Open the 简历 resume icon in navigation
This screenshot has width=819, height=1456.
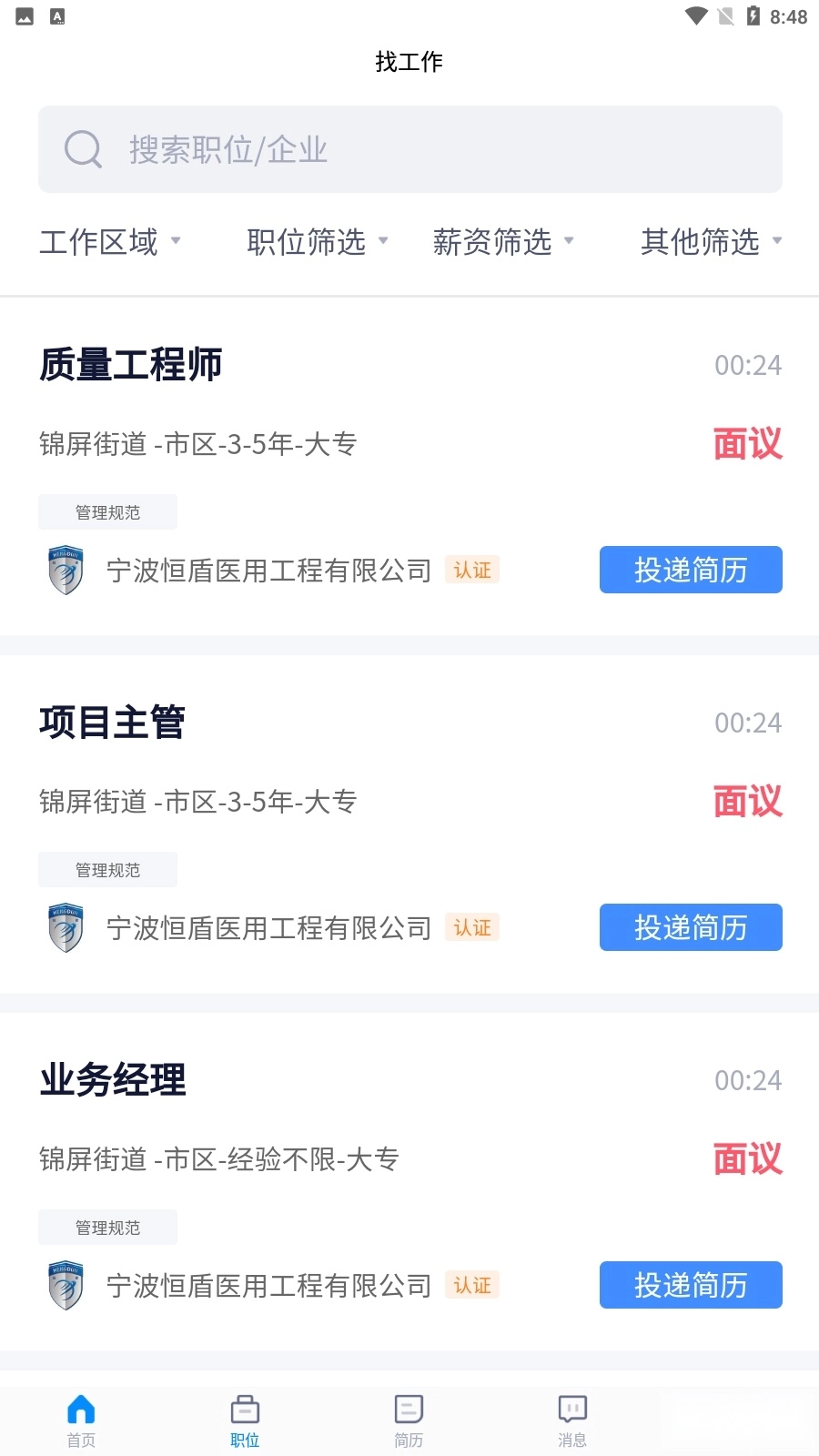click(408, 1409)
